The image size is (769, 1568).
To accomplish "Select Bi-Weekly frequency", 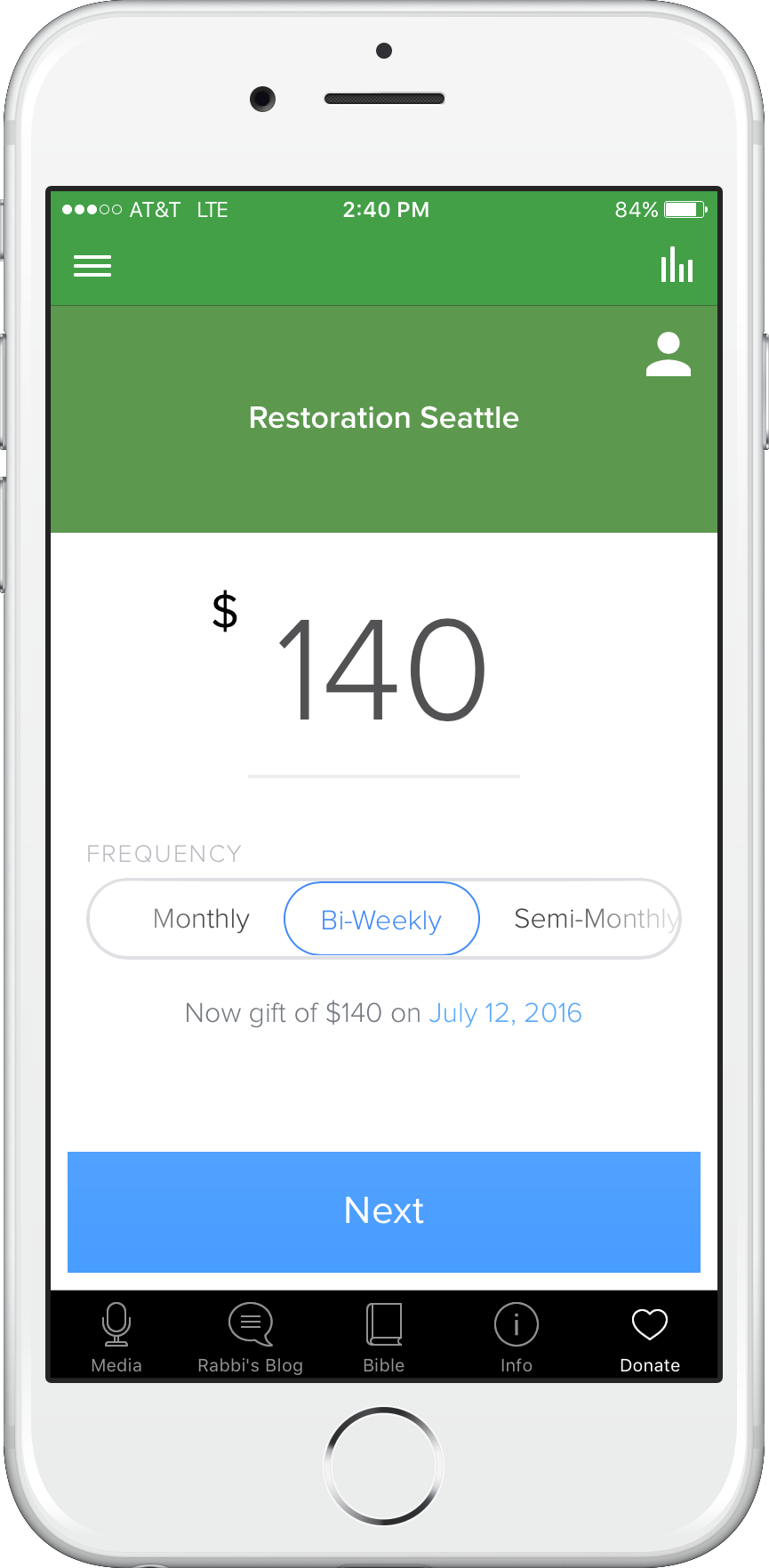I will point(381,919).
